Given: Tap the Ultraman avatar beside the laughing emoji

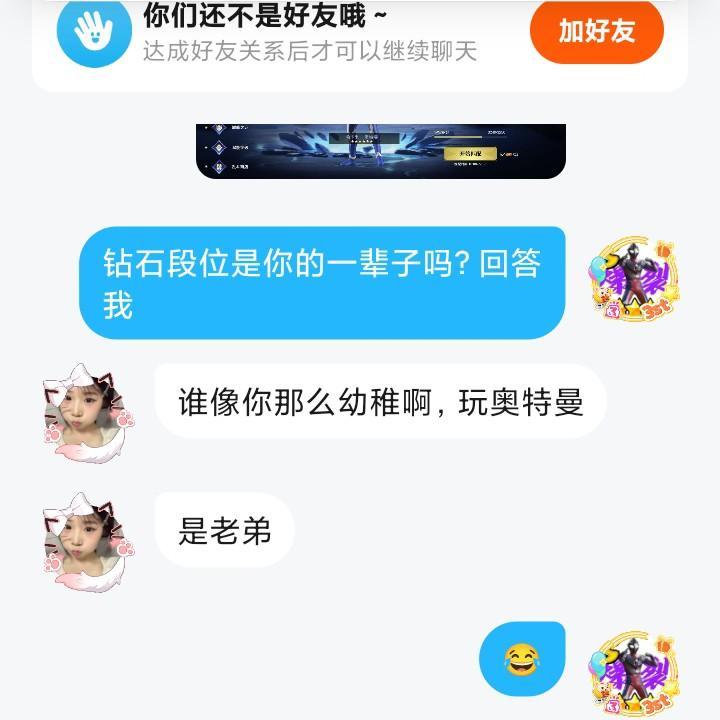Looking at the screenshot, I should coord(634,672).
